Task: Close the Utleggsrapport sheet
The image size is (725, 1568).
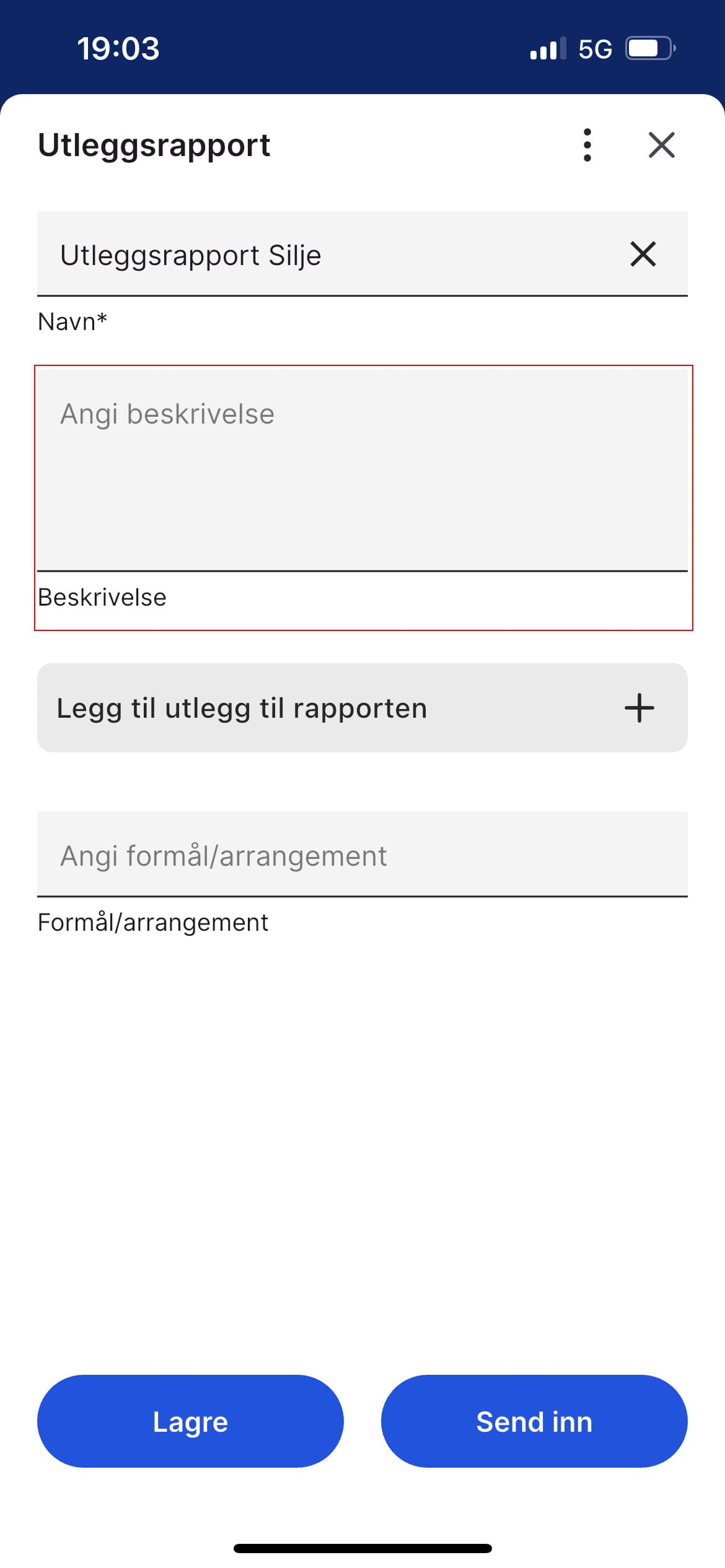Action: [x=661, y=145]
